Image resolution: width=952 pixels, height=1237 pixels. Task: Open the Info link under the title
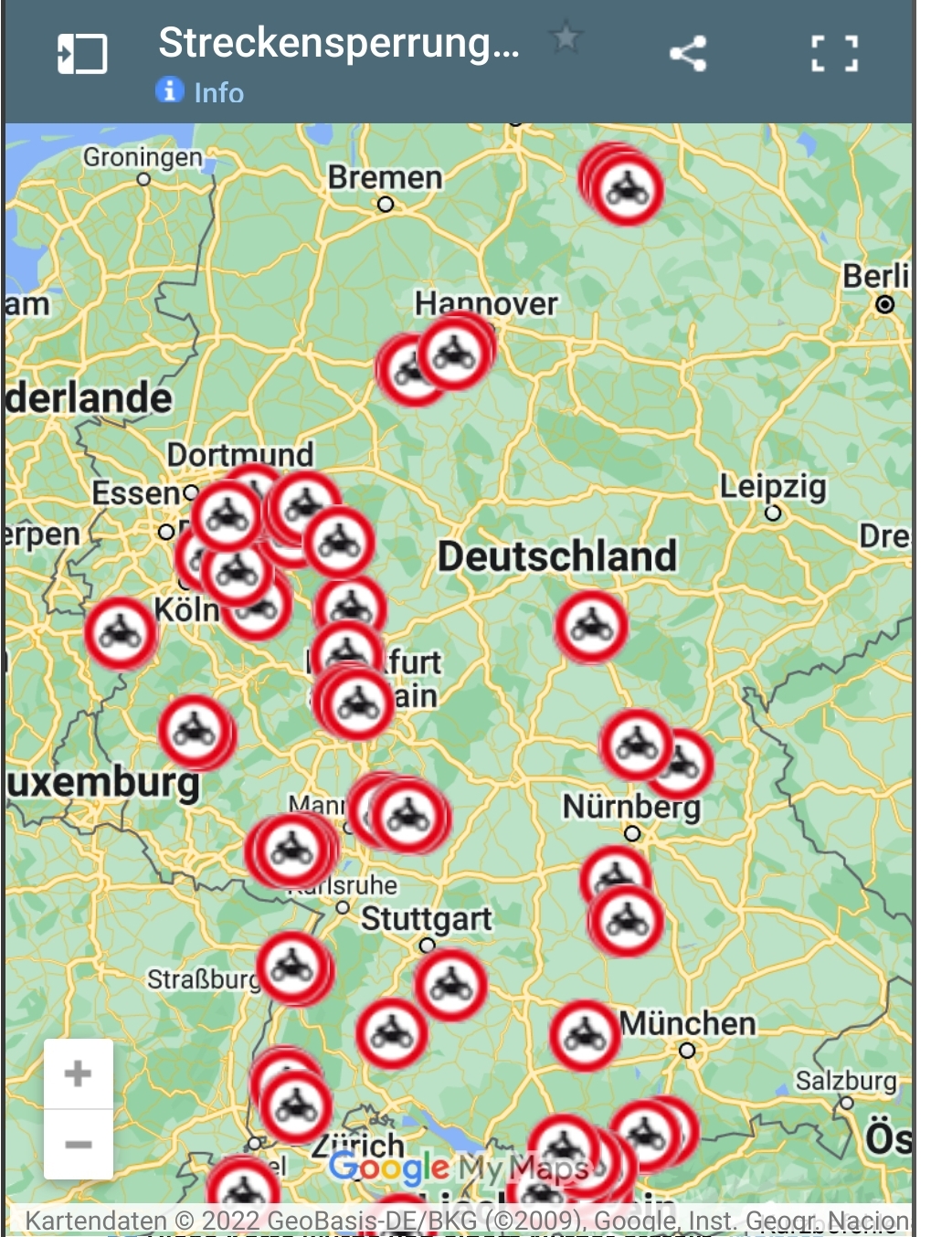pos(217,92)
